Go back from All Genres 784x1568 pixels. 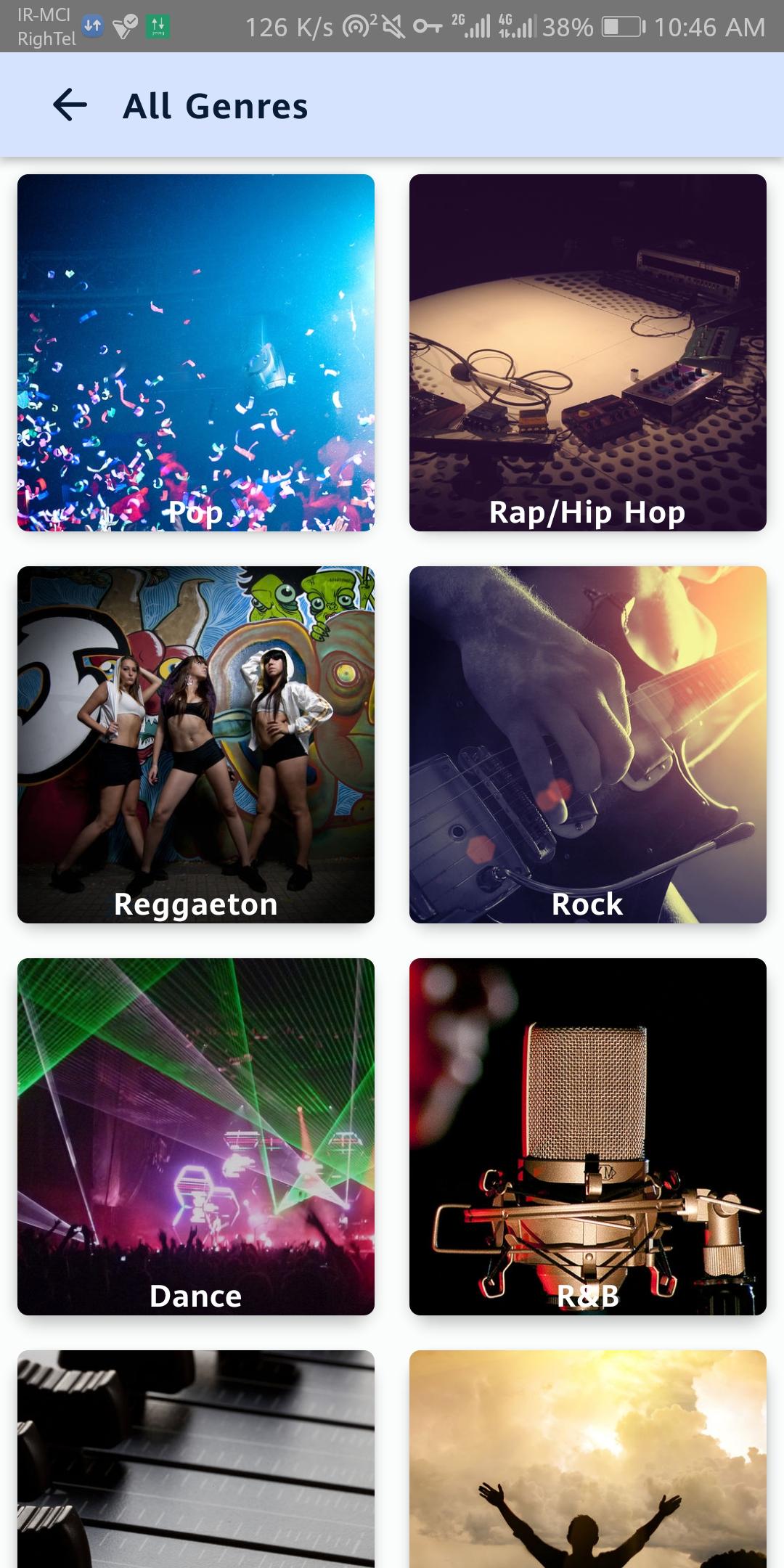[x=70, y=105]
